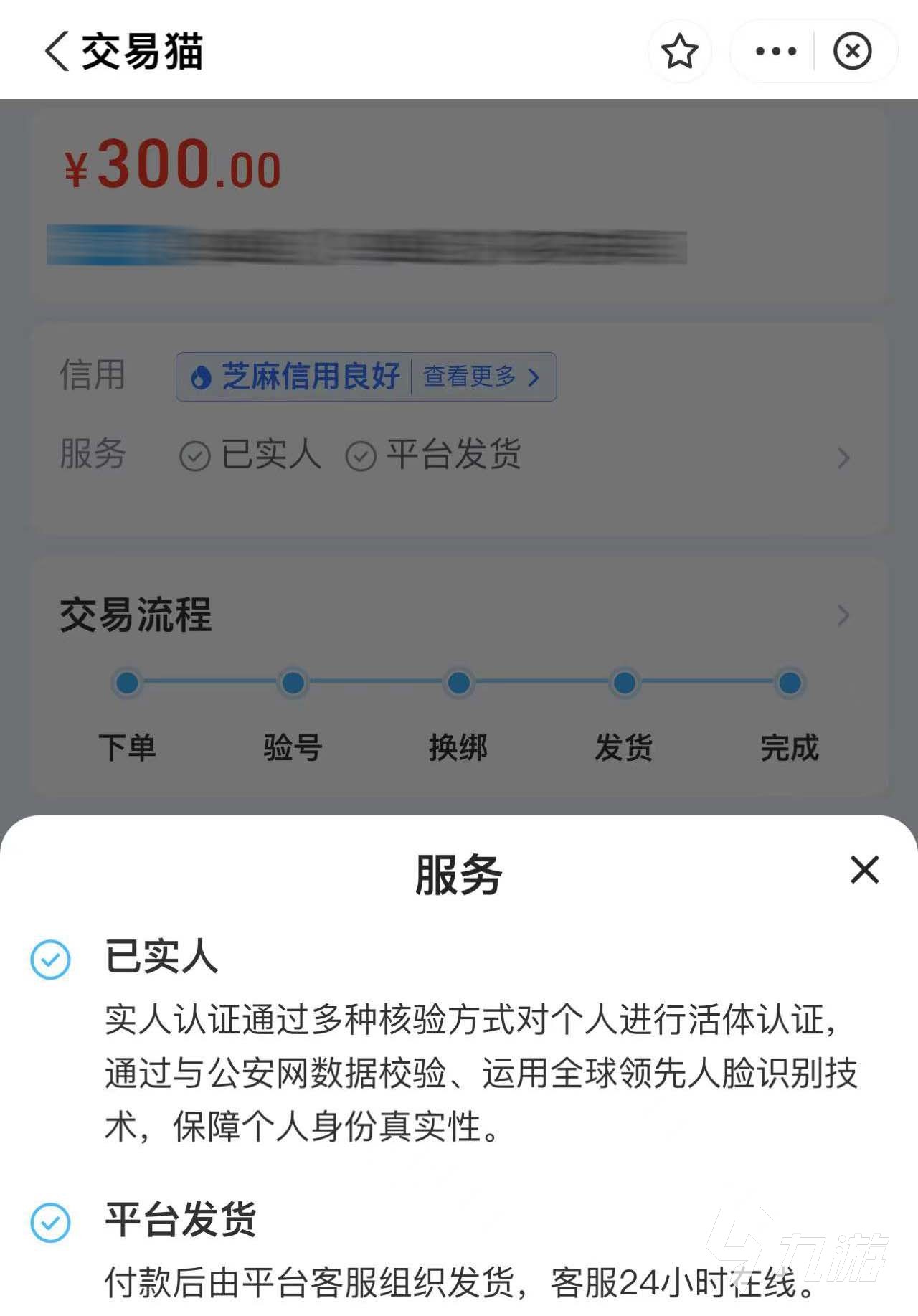Image resolution: width=918 pixels, height=1316 pixels.
Task: Close the mini program with the circled X
Action: pyautogui.click(x=852, y=52)
